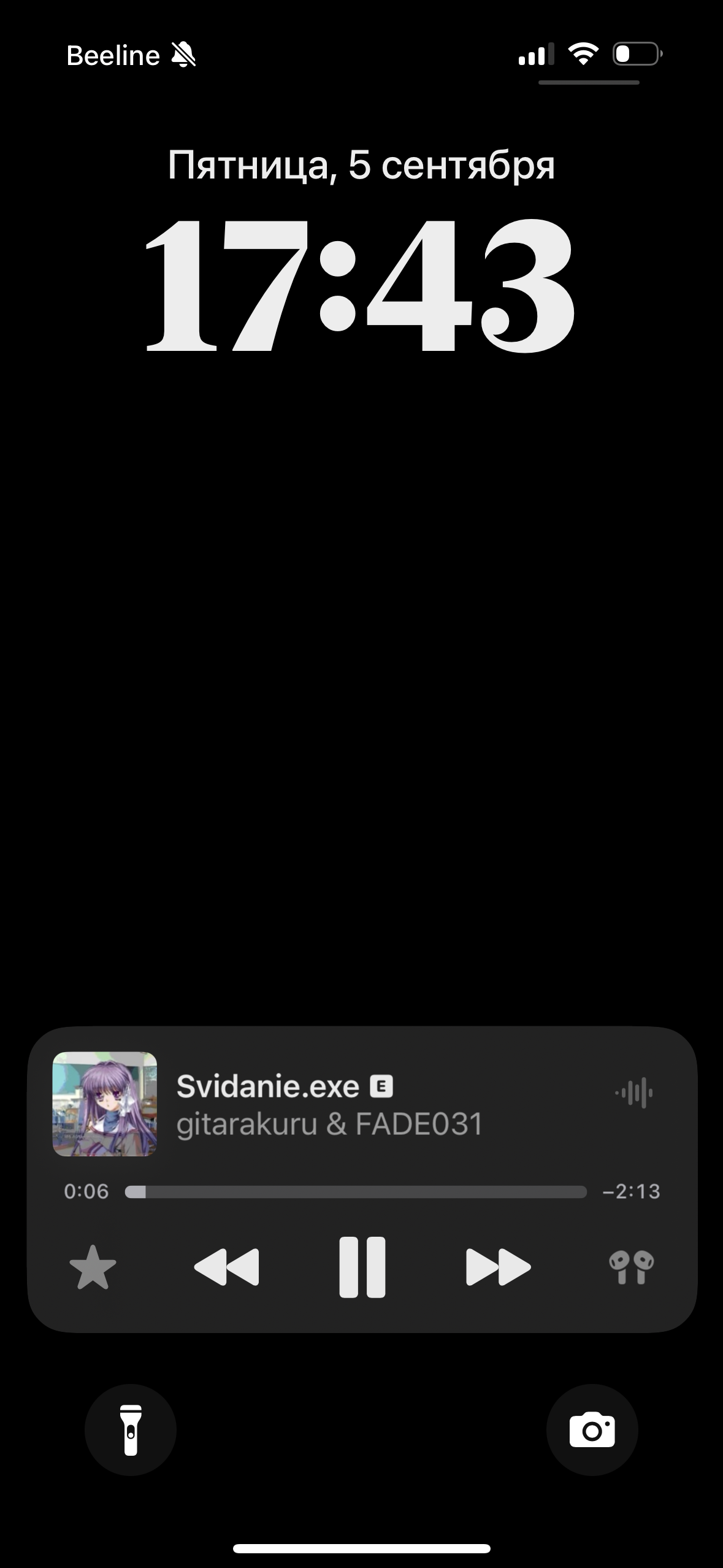Tap the playback progress bar

pyautogui.click(x=356, y=1192)
